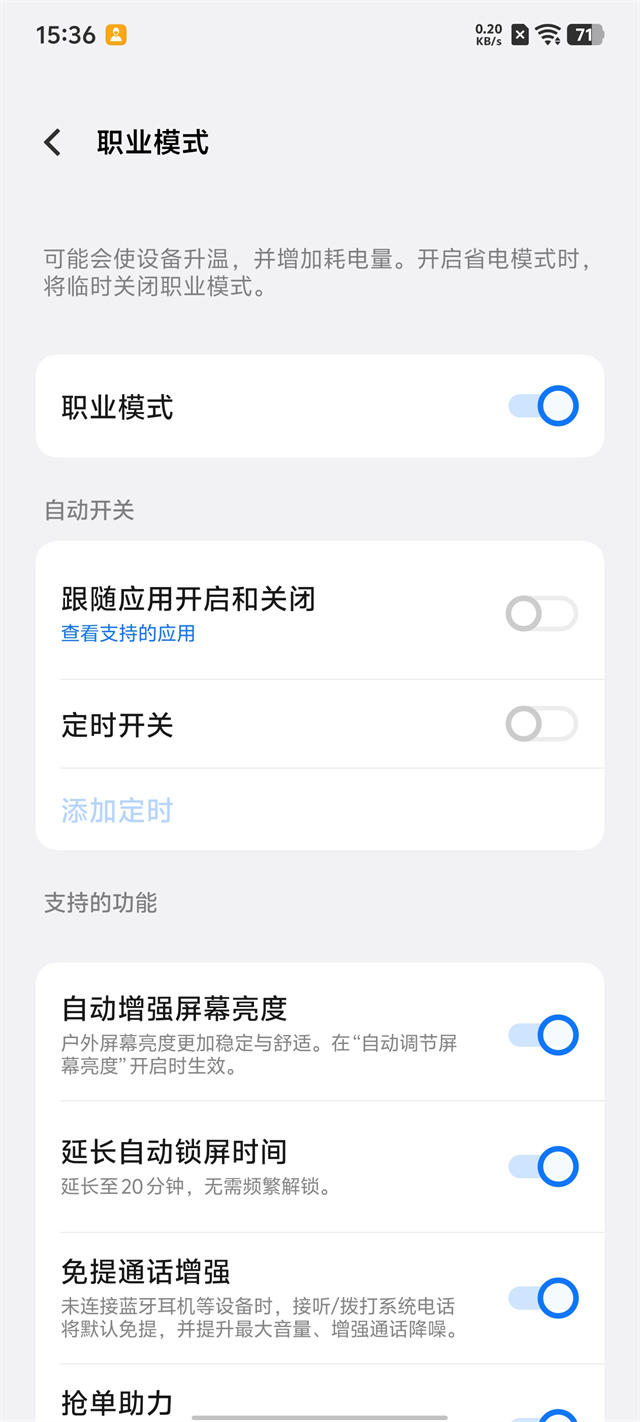Switch off 延长自动锁屏时间

click(543, 1166)
